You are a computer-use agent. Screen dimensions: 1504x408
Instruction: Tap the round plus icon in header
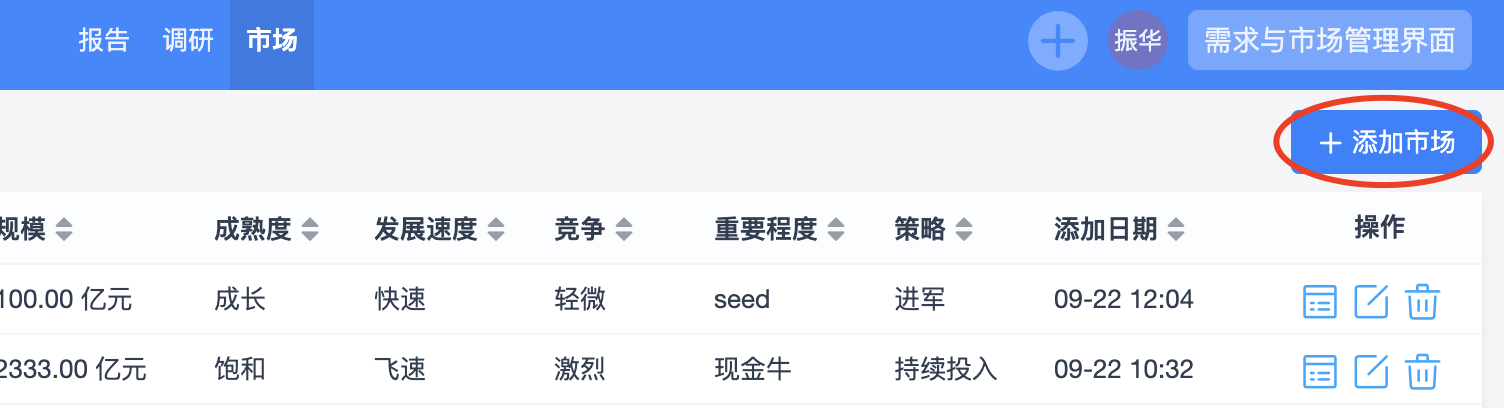(x=1058, y=42)
